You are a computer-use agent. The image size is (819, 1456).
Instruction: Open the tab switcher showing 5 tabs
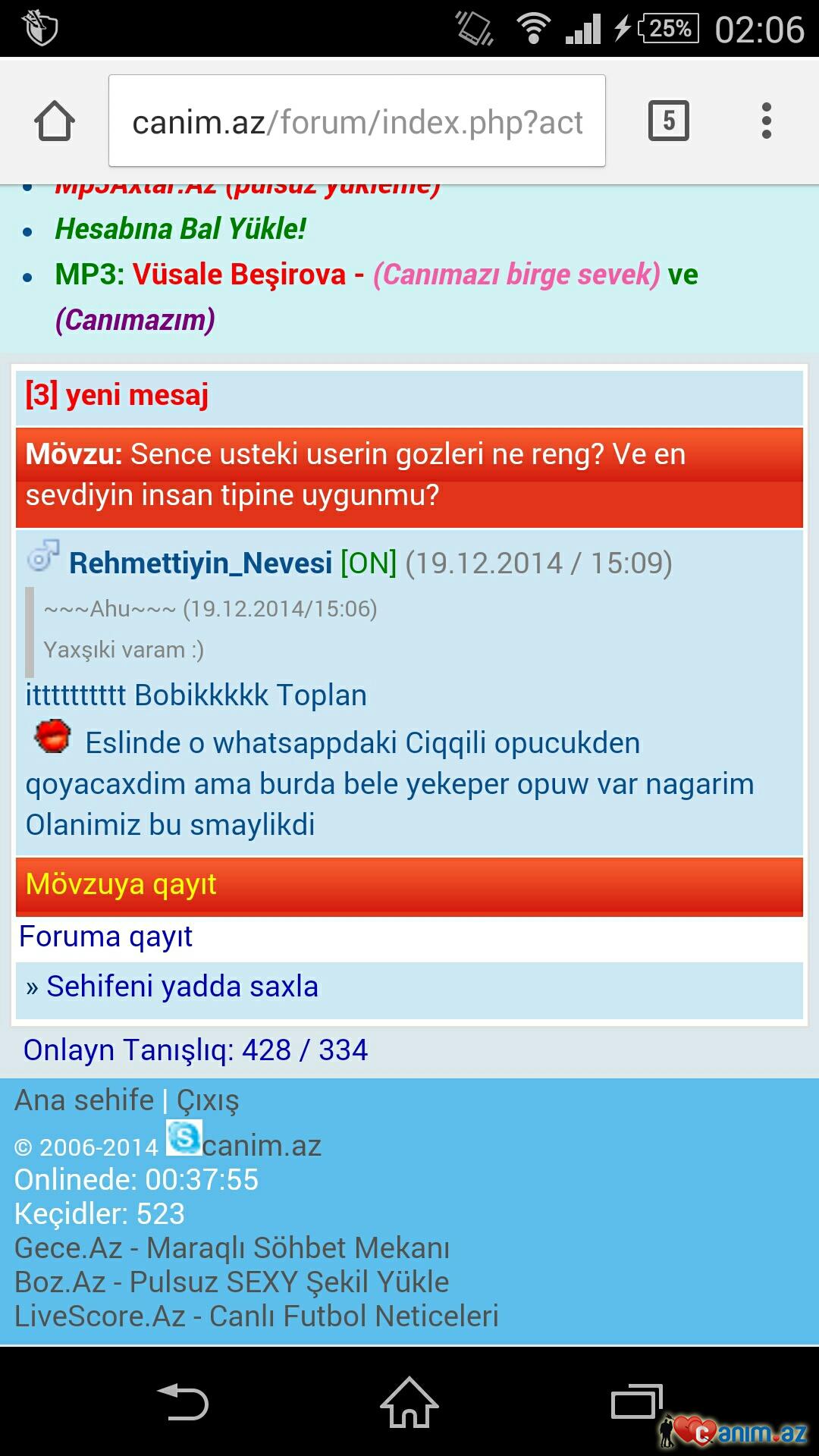pyautogui.click(x=668, y=121)
